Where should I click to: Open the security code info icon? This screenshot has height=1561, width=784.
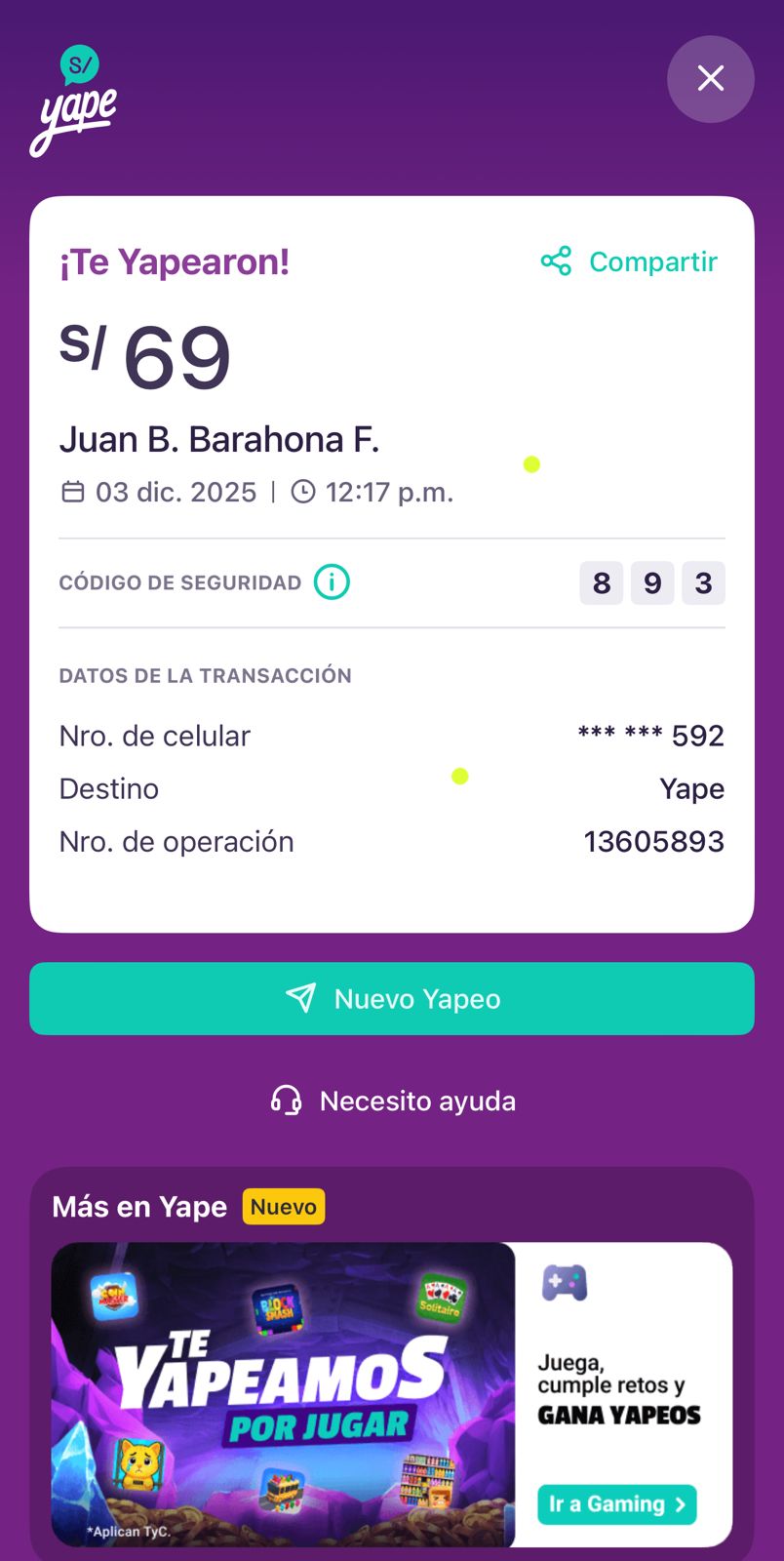click(332, 582)
